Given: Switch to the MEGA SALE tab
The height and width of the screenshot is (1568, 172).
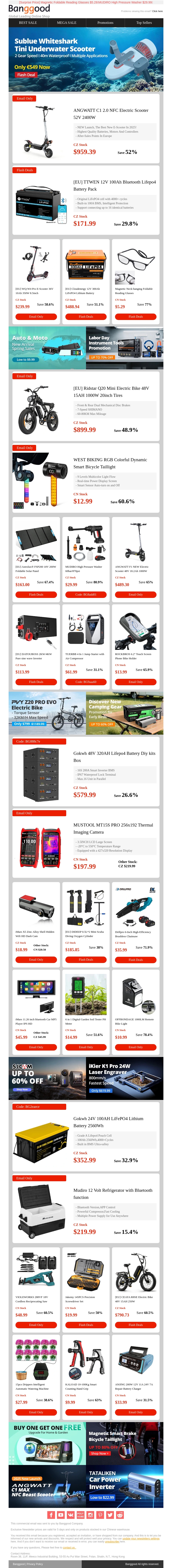Looking at the screenshot, I should [x=66, y=23].
